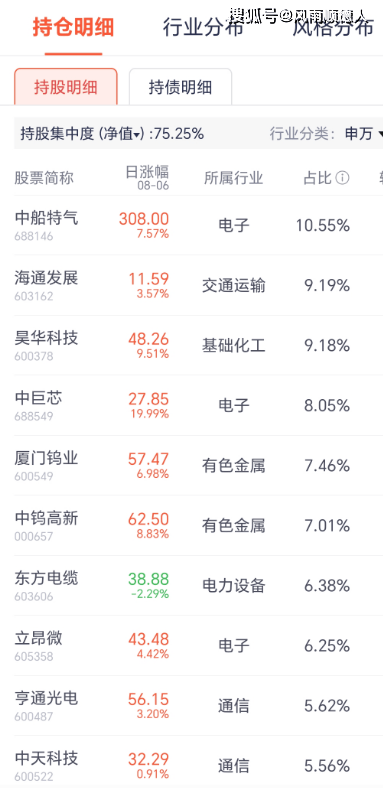Open the 中钨高新 stock row

pos(192,525)
